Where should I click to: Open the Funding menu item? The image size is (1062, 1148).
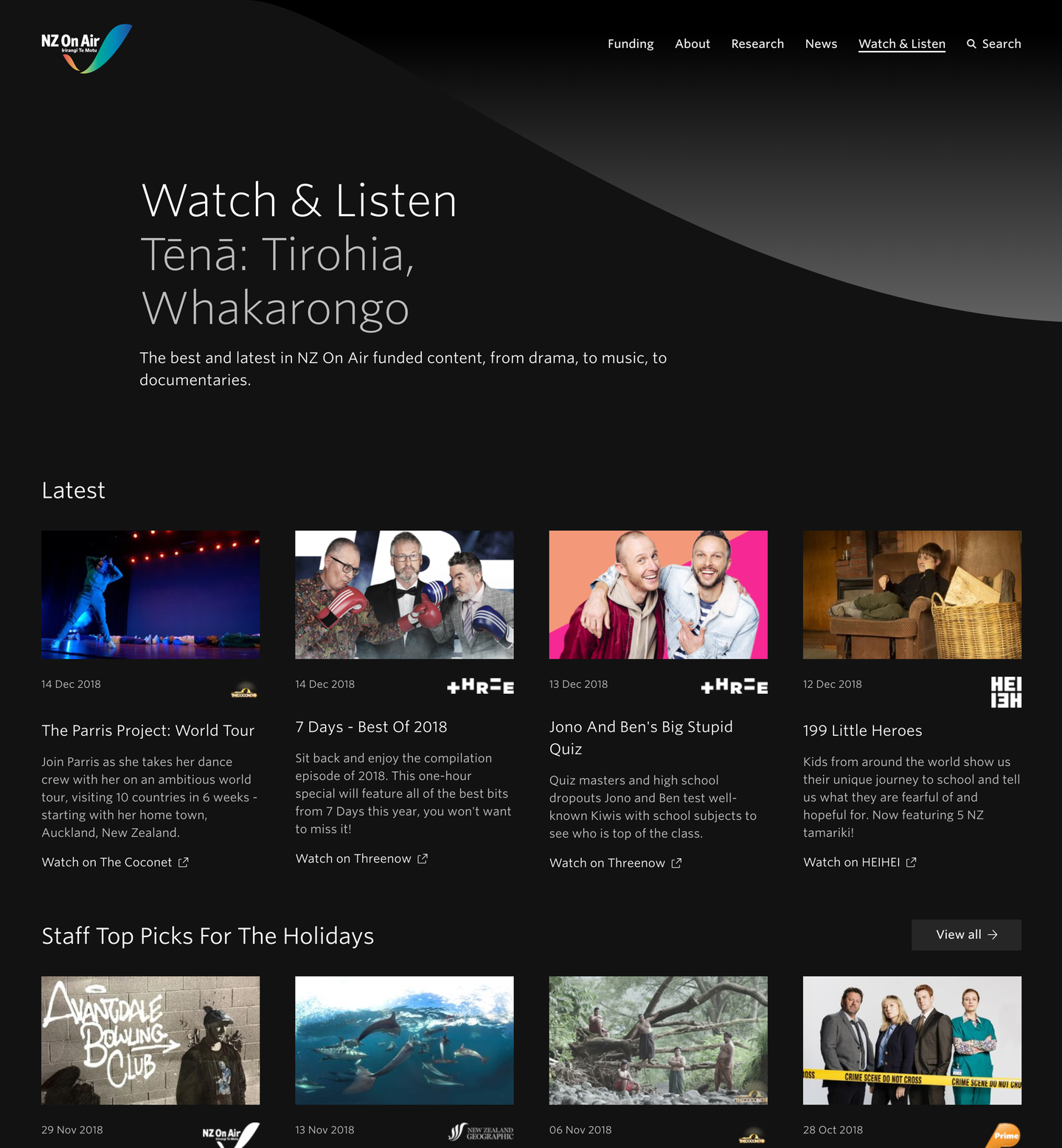631,44
